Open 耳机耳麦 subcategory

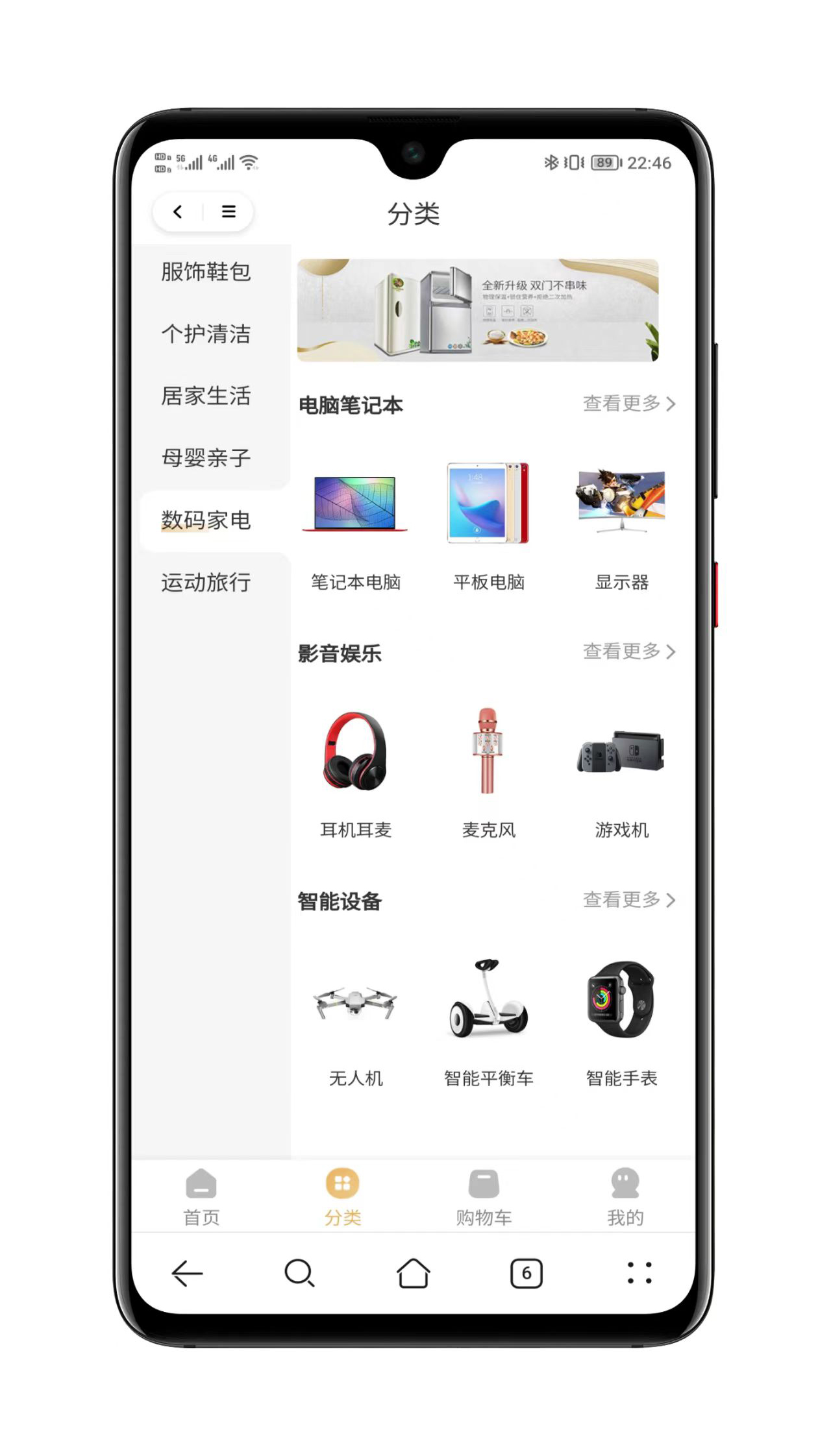pos(355,772)
